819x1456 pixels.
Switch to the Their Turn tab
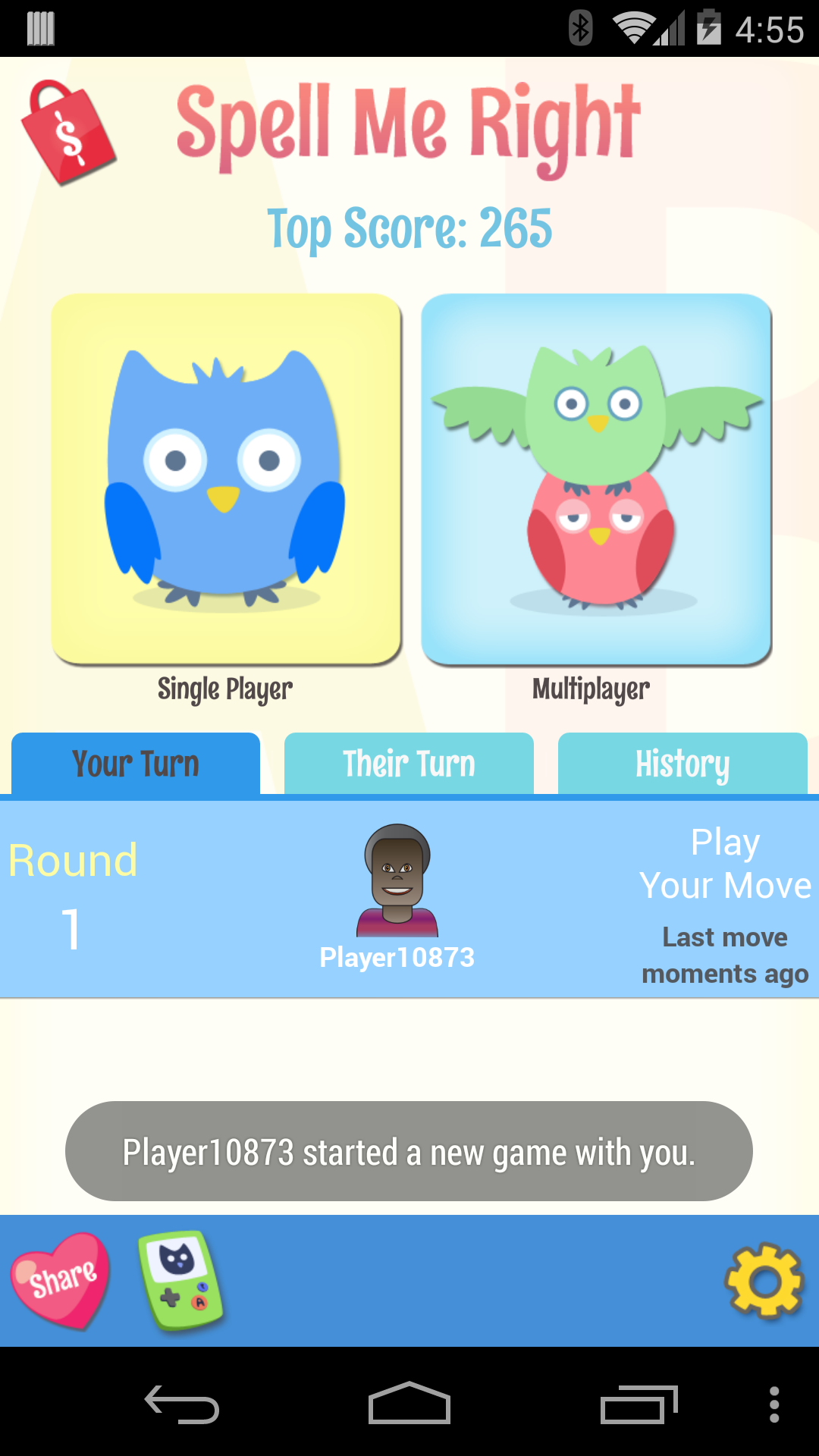point(408,764)
